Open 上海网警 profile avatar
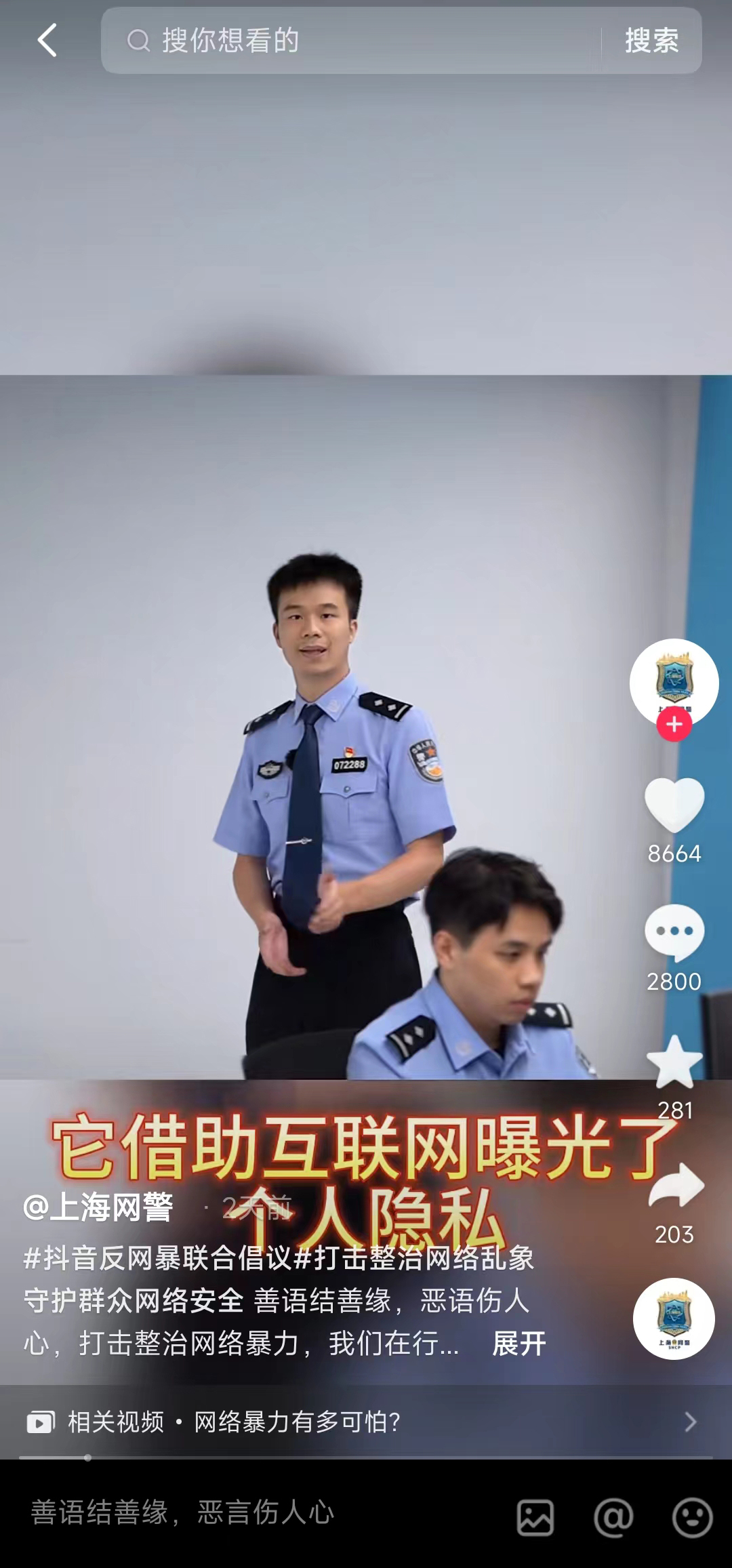The width and height of the screenshot is (732, 1568). 674,680
